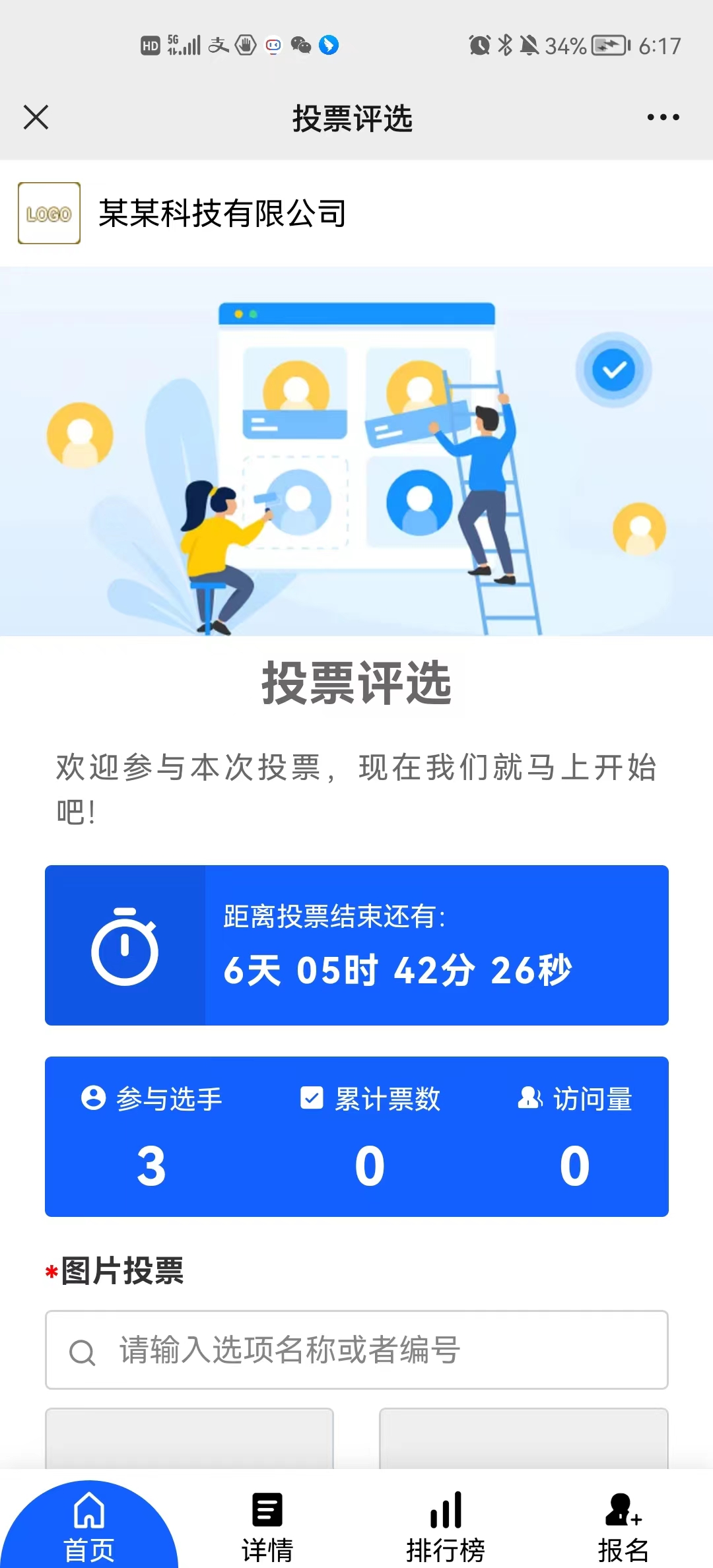Screen dimensions: 713x1568
Task: Close the voting page with the X
Action: (x=36, y=117)
